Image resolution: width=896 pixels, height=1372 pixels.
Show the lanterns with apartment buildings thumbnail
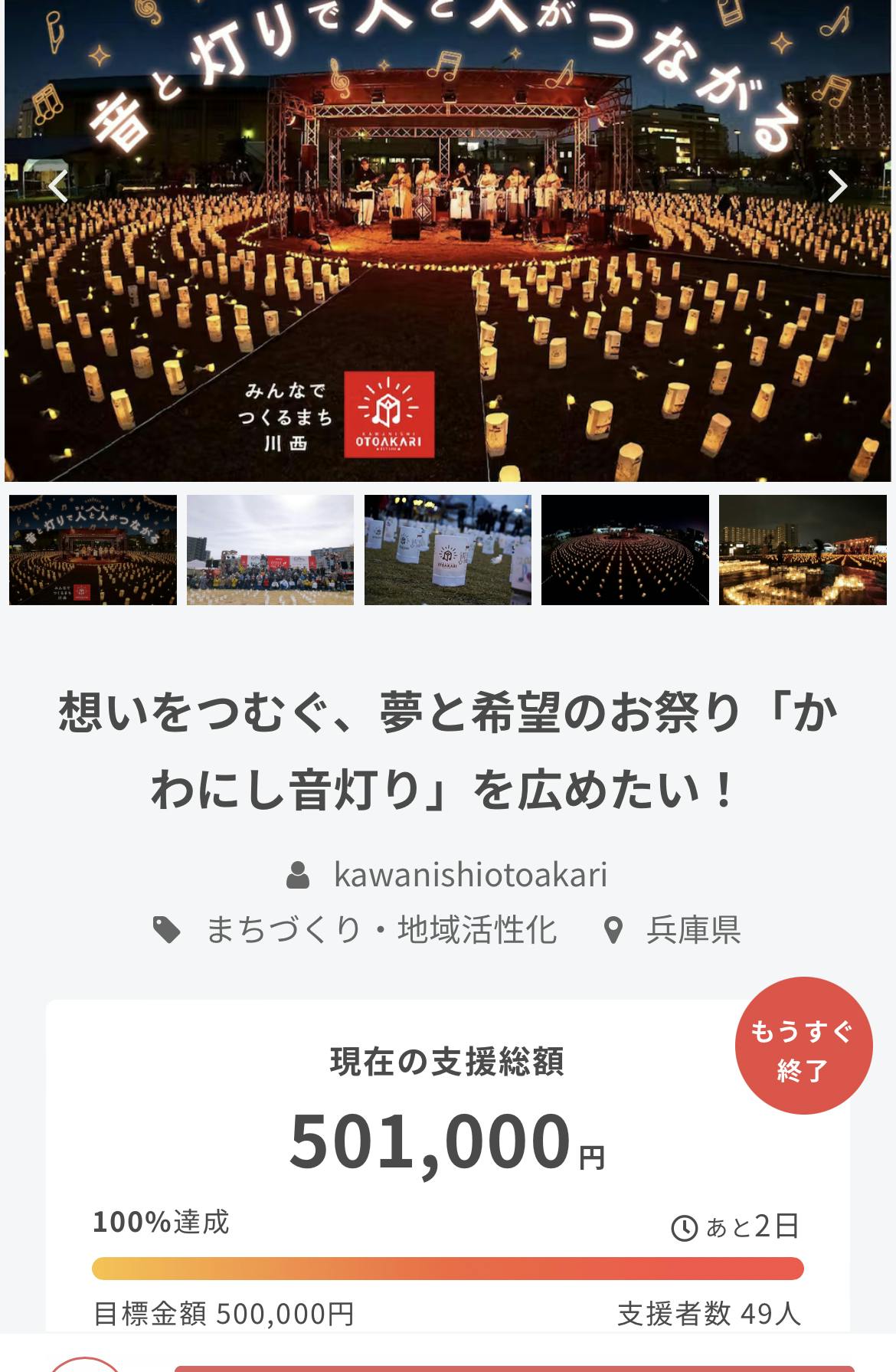[803, 550]
